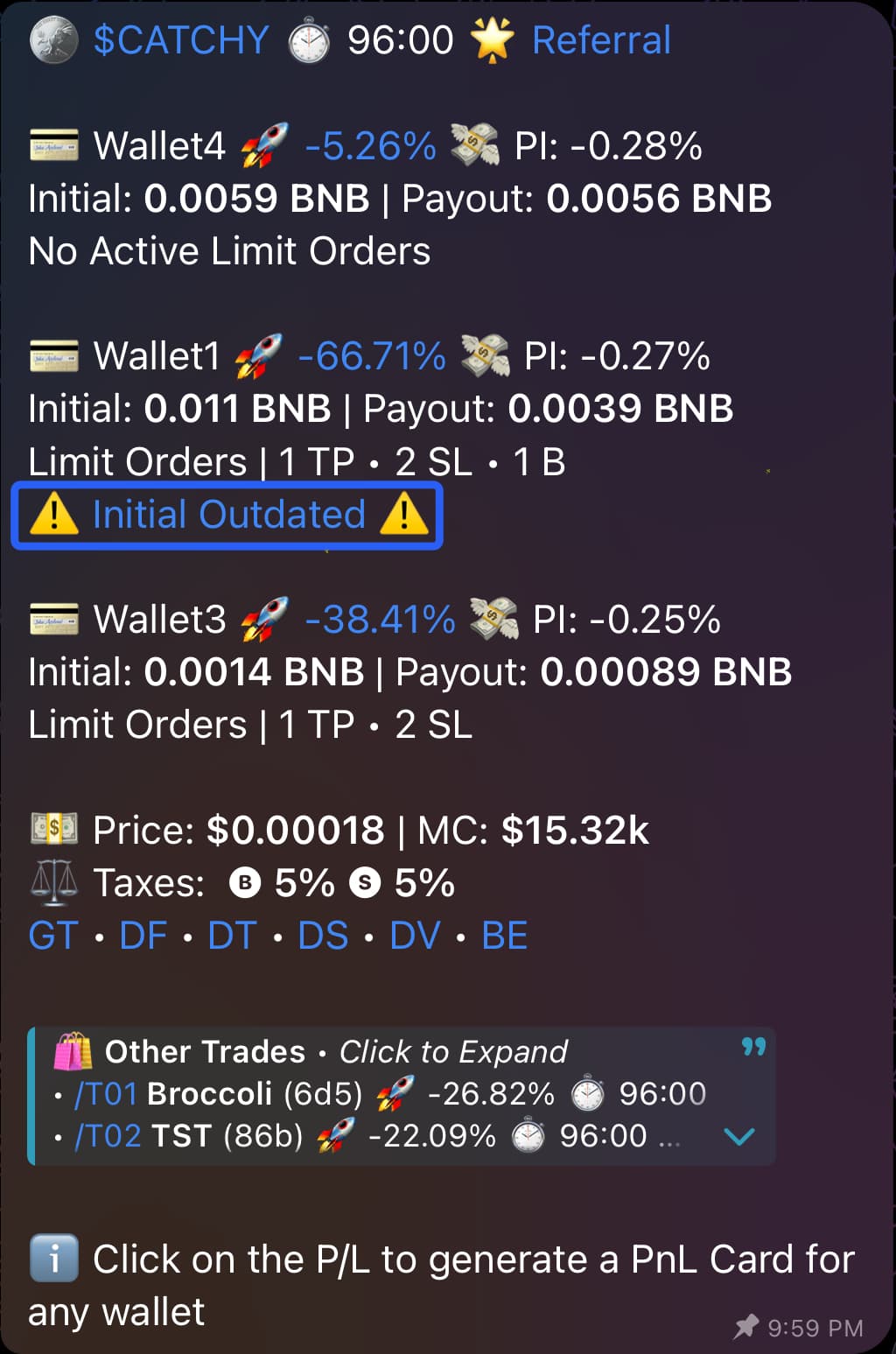This screenshot has height=1354, width=896.
Task: Click the rocket icon next to Wallet1
Action: tap(257, 355)
